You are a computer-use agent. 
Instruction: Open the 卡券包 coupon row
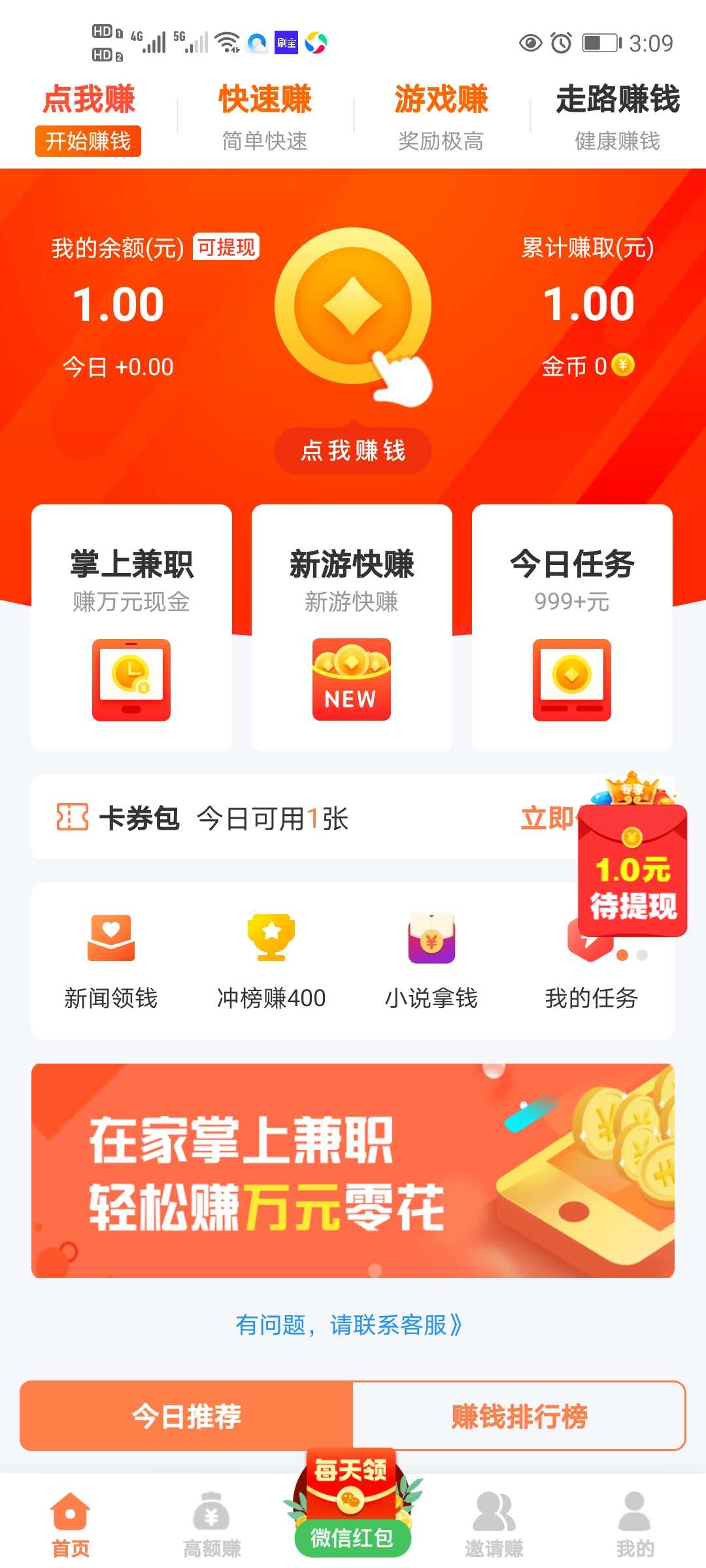[261, 818]
